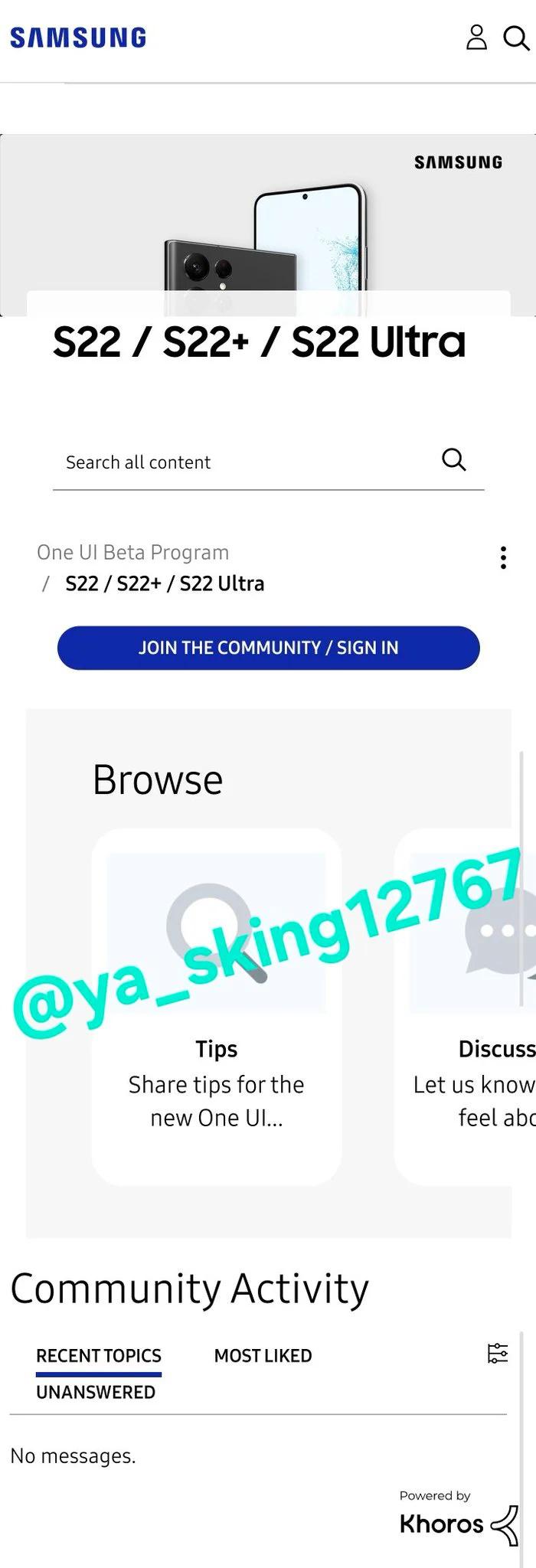The width and height of the screenshot is (536, 1568).
Task: Switch to the Most Liked tab
Action: (263, 1356)
